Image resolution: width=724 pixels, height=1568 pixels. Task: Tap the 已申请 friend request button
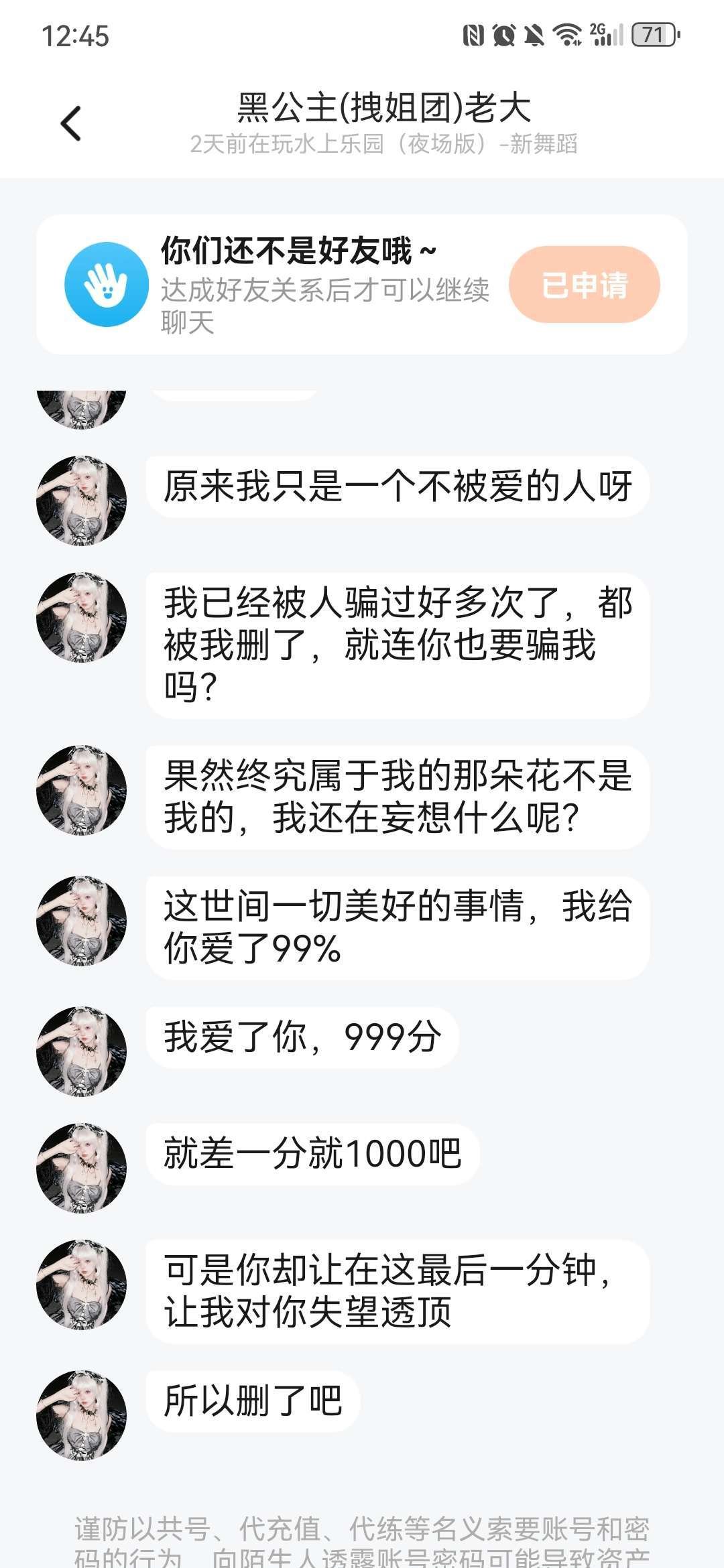coord(584,285)
